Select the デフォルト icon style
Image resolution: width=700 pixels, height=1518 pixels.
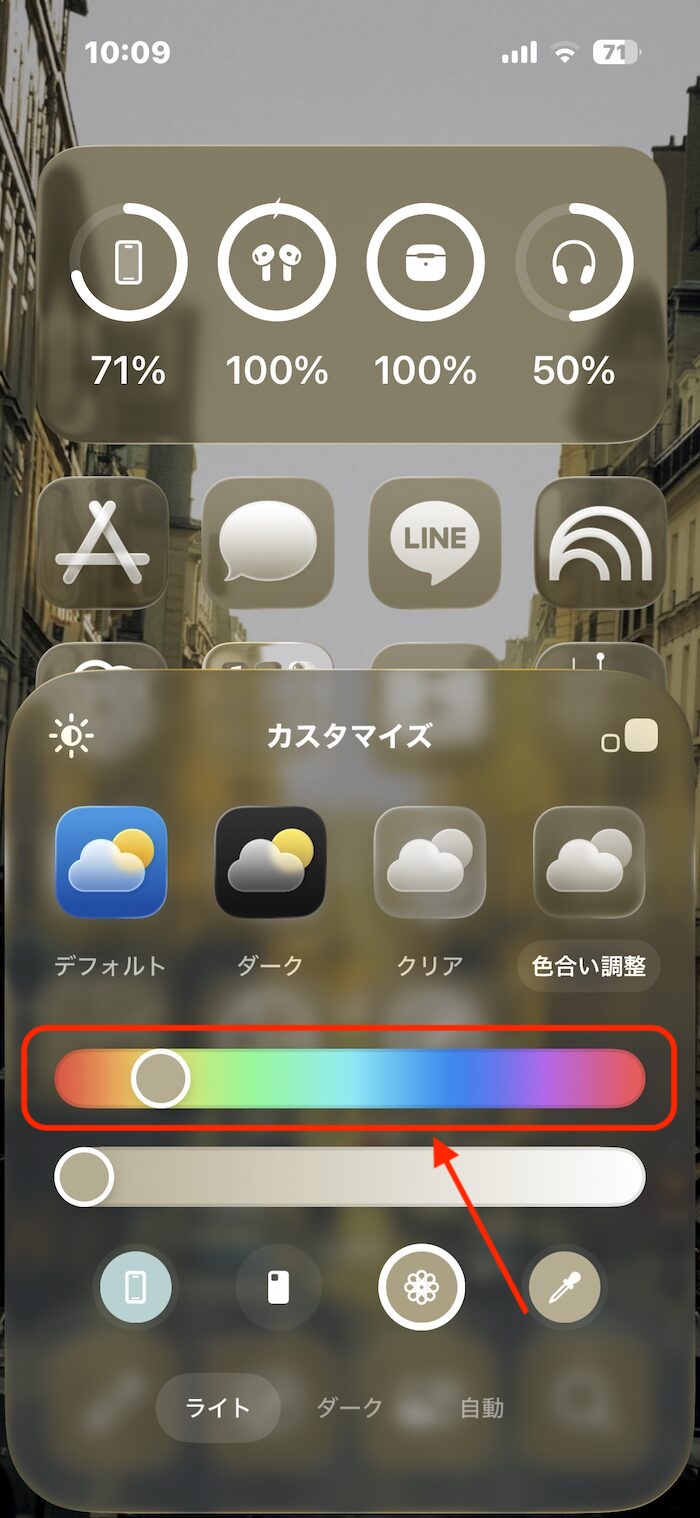coord(110,862)
